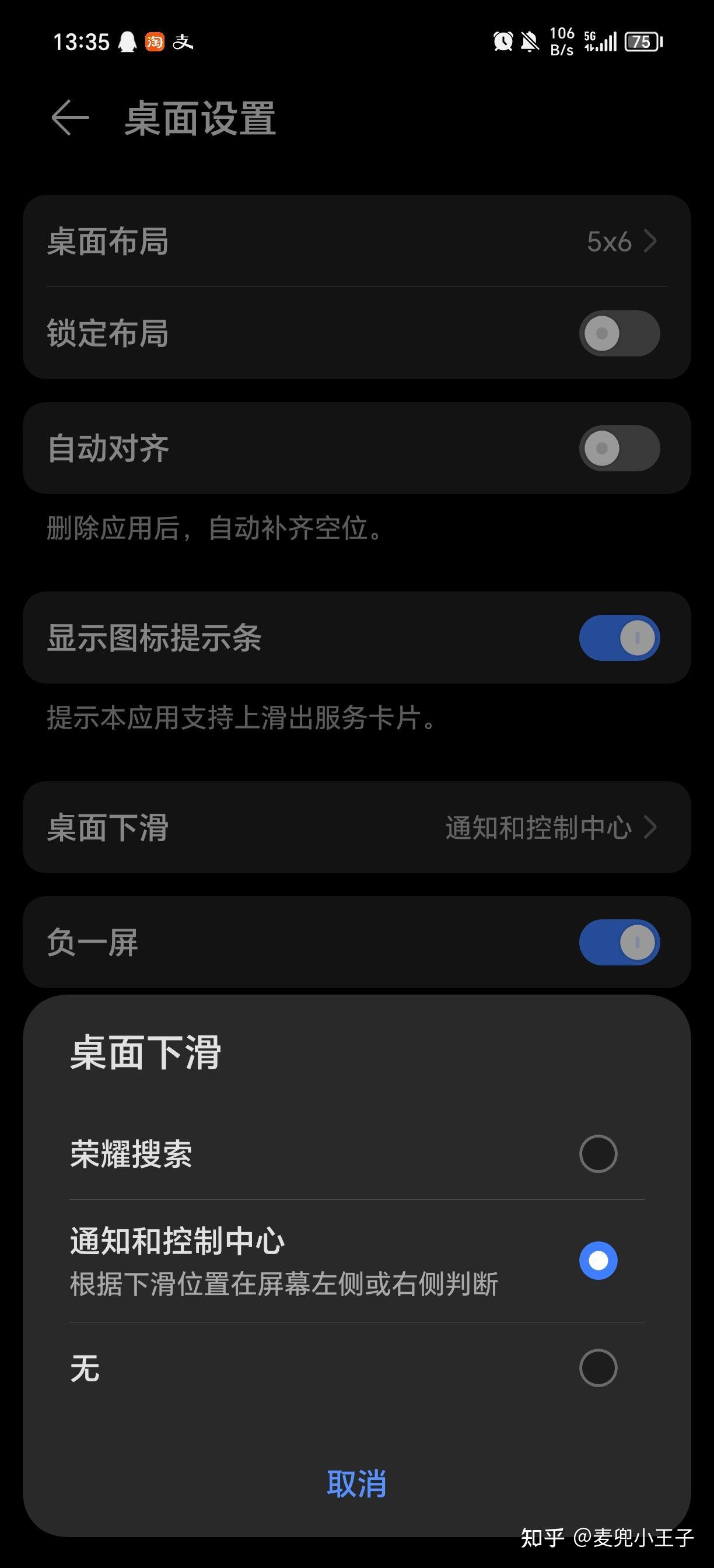This screenshot has width=714, height=1568.
Task: Tap the muted notification bell icon
Action: coord(529,41)
